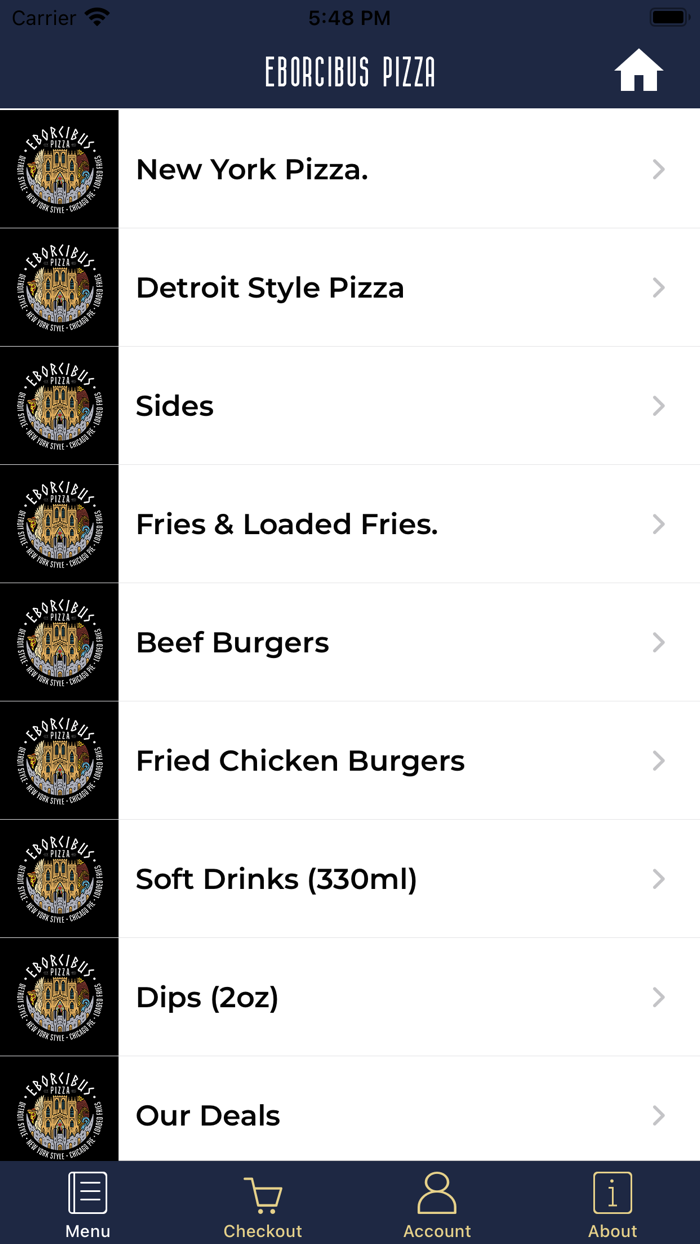The height and width of the screenshot is (1244, 700).
Task: Go to the Checkout tab
Action: [263, 1204]
